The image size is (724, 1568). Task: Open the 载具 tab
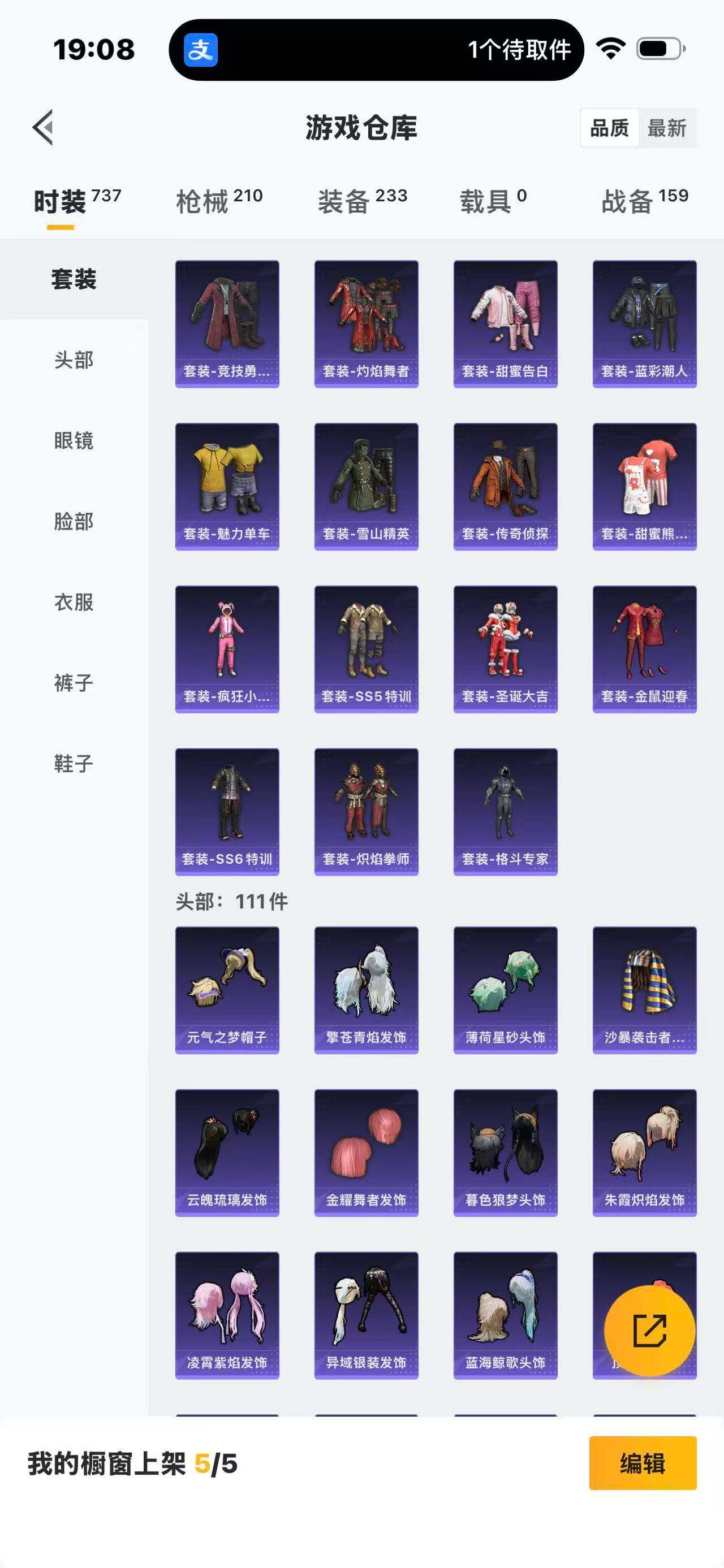(x=493, y=201)
